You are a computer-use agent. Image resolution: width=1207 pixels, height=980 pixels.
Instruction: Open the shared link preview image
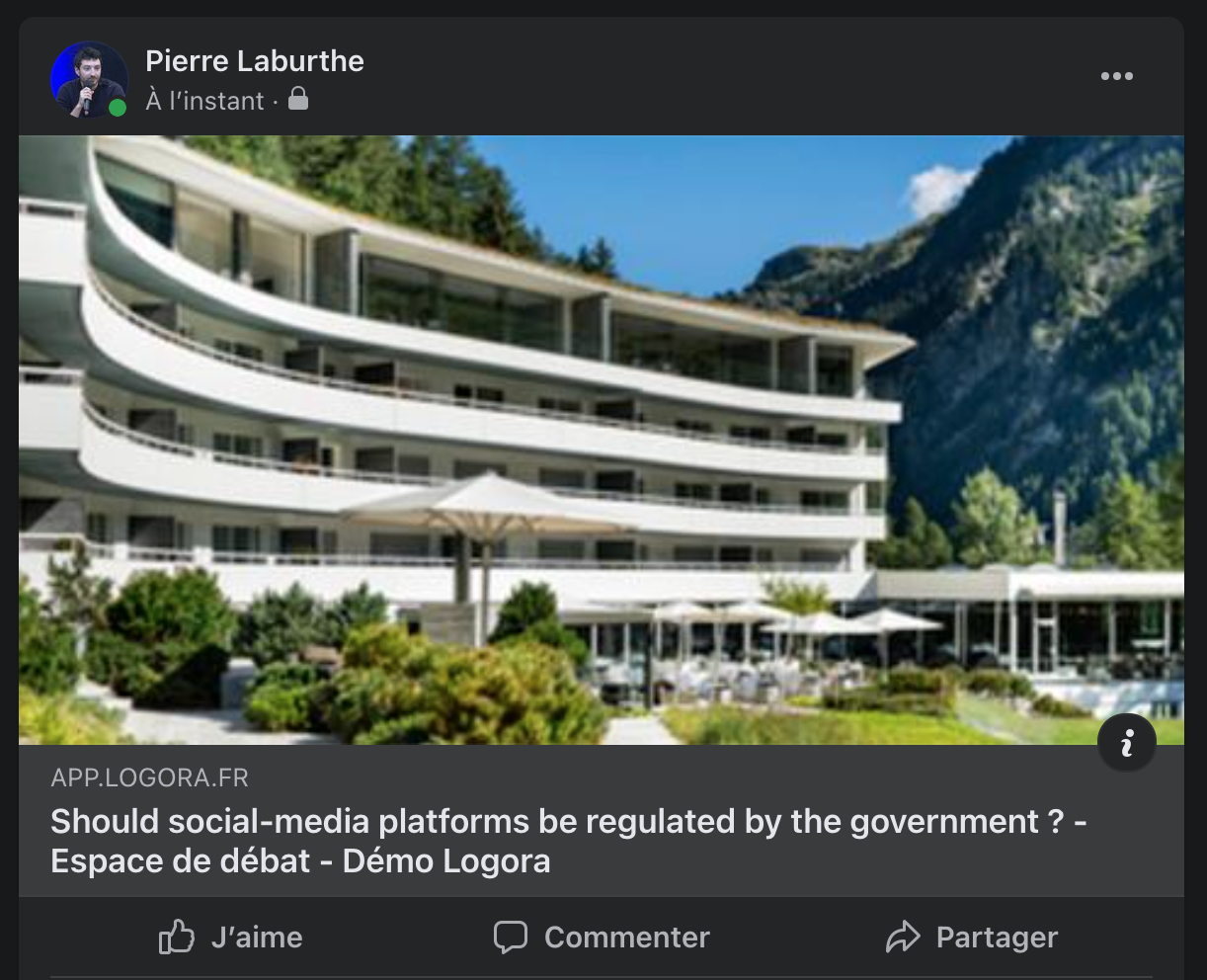tap(601, 440)
